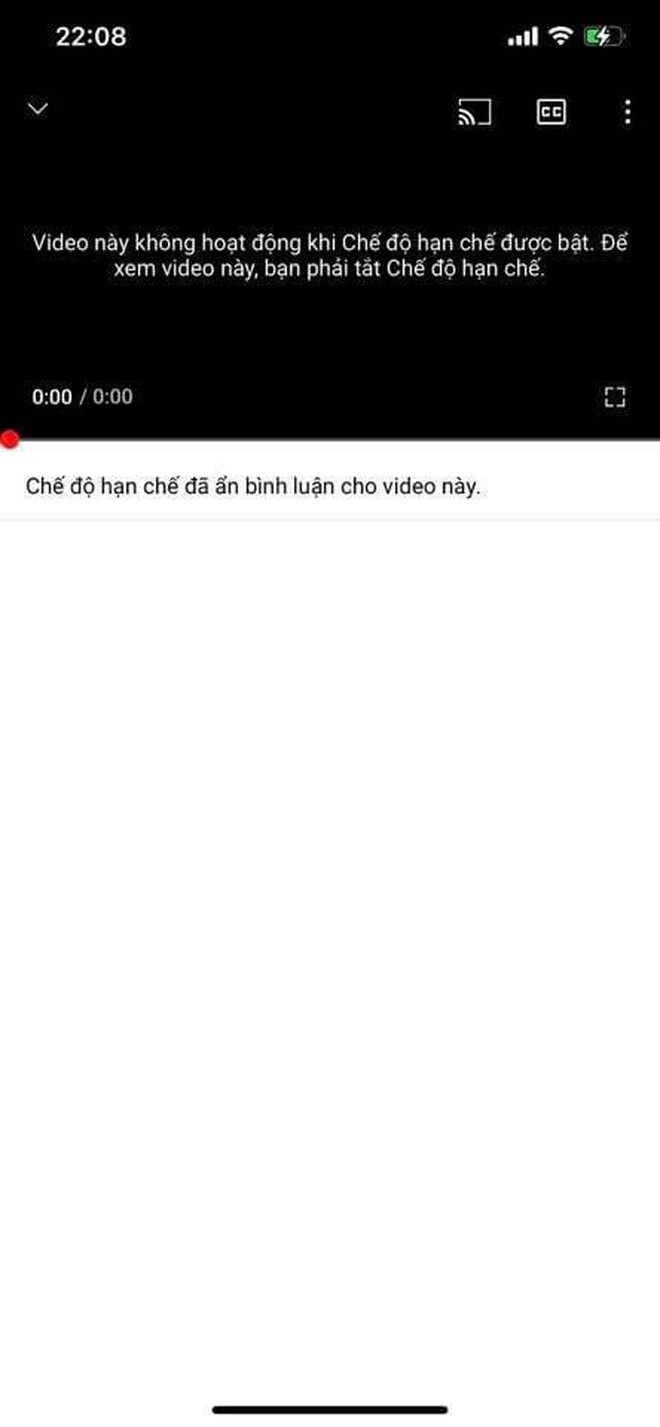
Task: Open the three-dot overflow menu
Action: [627, 112]
